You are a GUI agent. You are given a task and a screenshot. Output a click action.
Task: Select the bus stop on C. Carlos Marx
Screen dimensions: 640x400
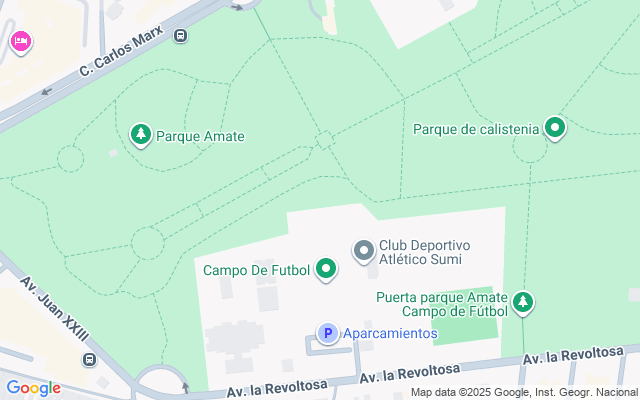point(180,36)
